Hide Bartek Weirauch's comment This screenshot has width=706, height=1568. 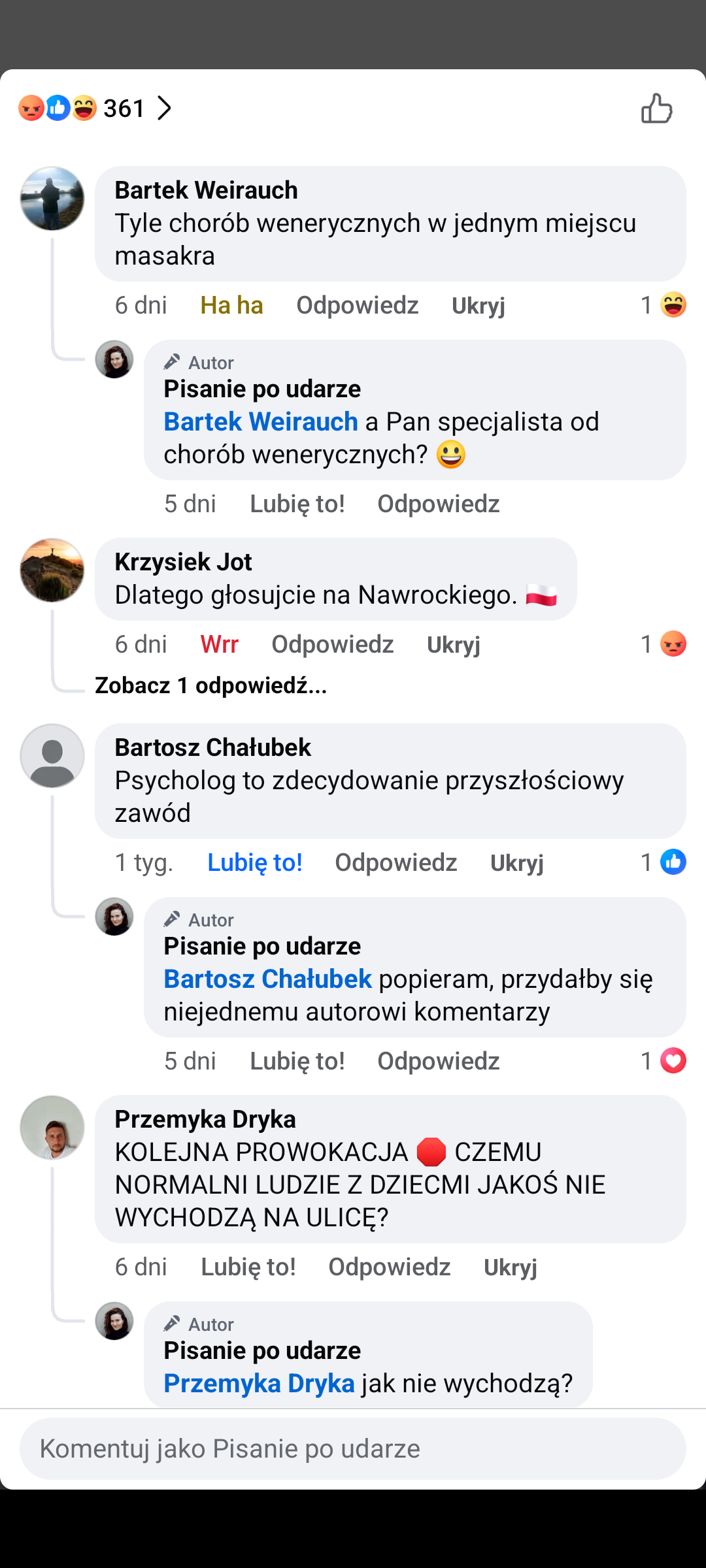tap(478, 306)
